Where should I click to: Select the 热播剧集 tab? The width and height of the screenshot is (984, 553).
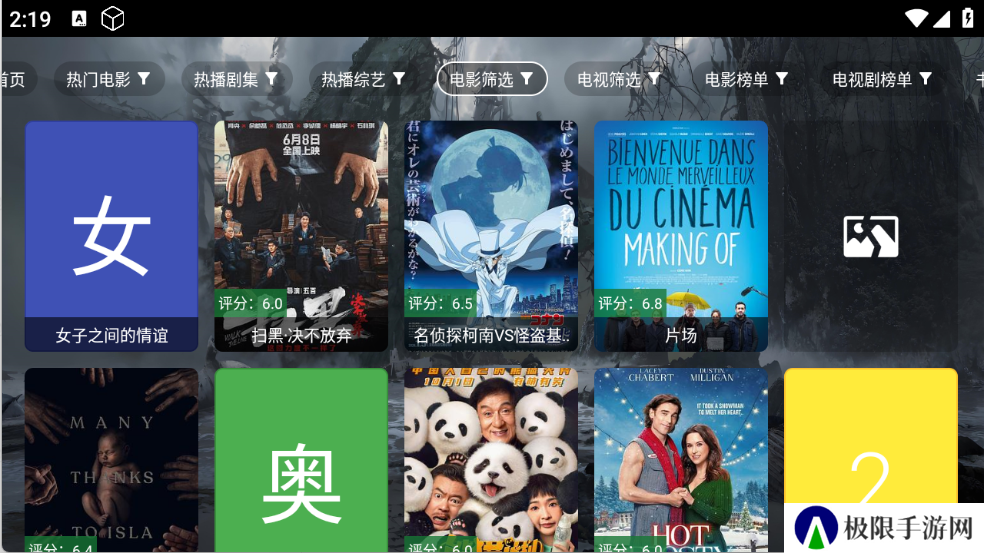[236, 79]
